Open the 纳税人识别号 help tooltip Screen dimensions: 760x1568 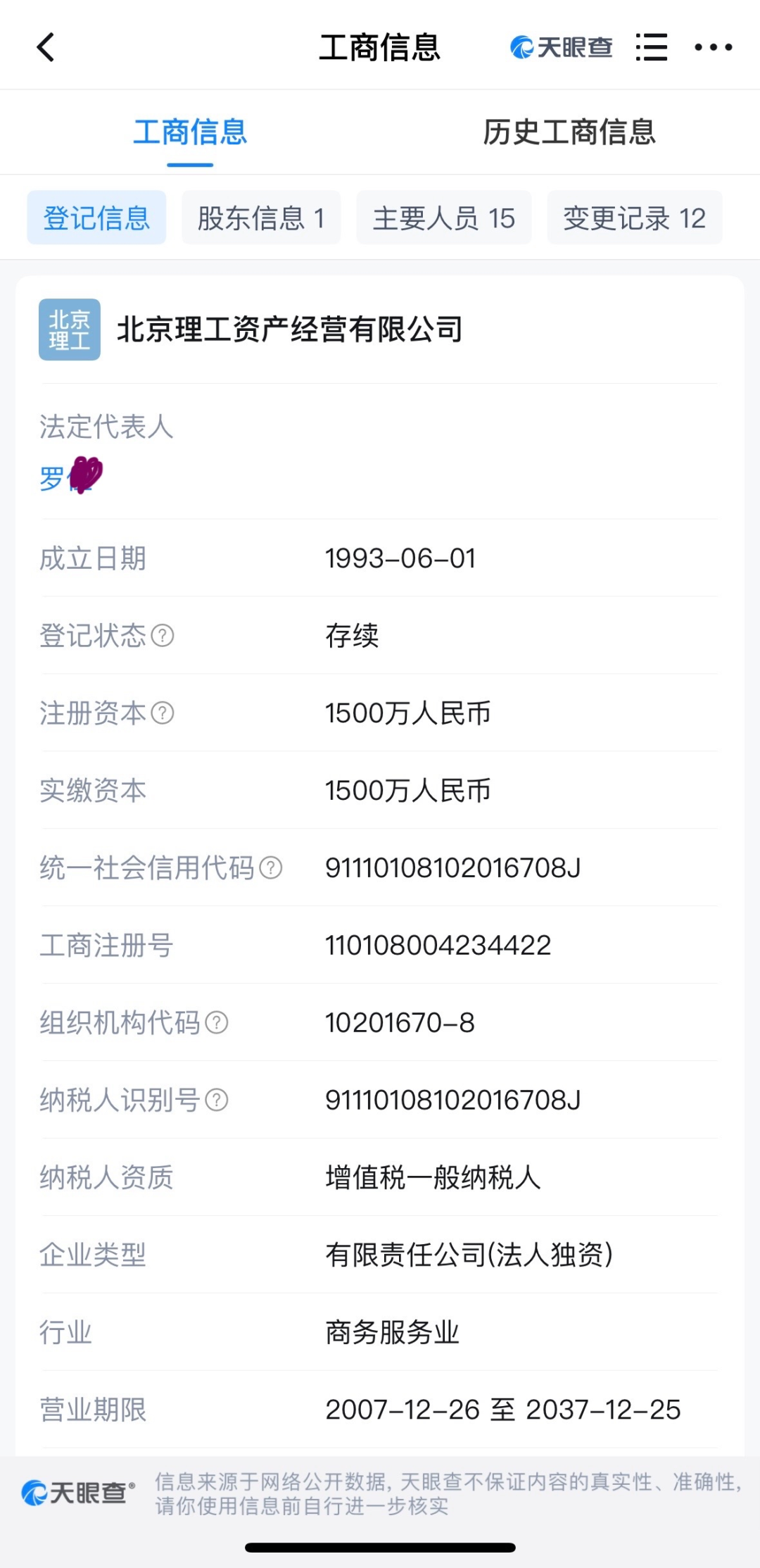pyautogui.click(x=217, y=1100)
